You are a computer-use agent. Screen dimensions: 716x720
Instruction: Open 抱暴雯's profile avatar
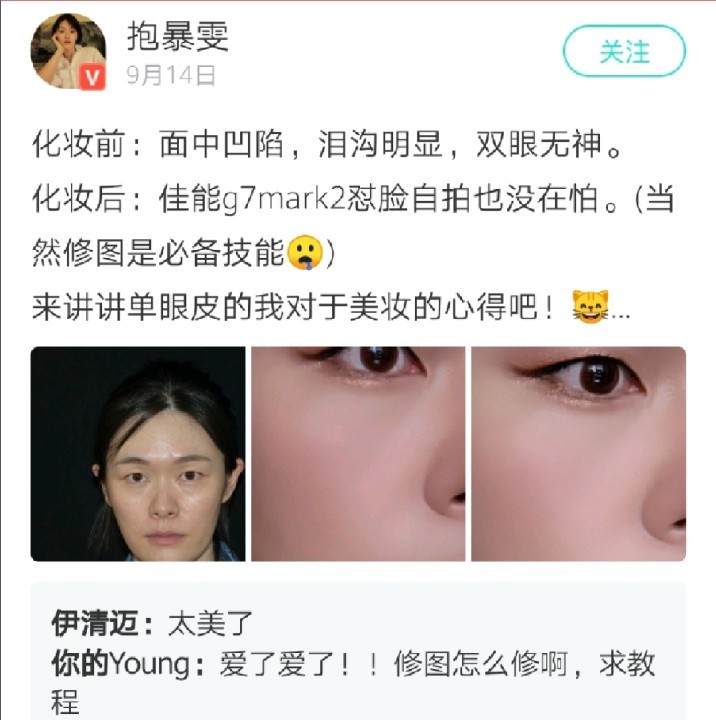click(x=68, y=51)
